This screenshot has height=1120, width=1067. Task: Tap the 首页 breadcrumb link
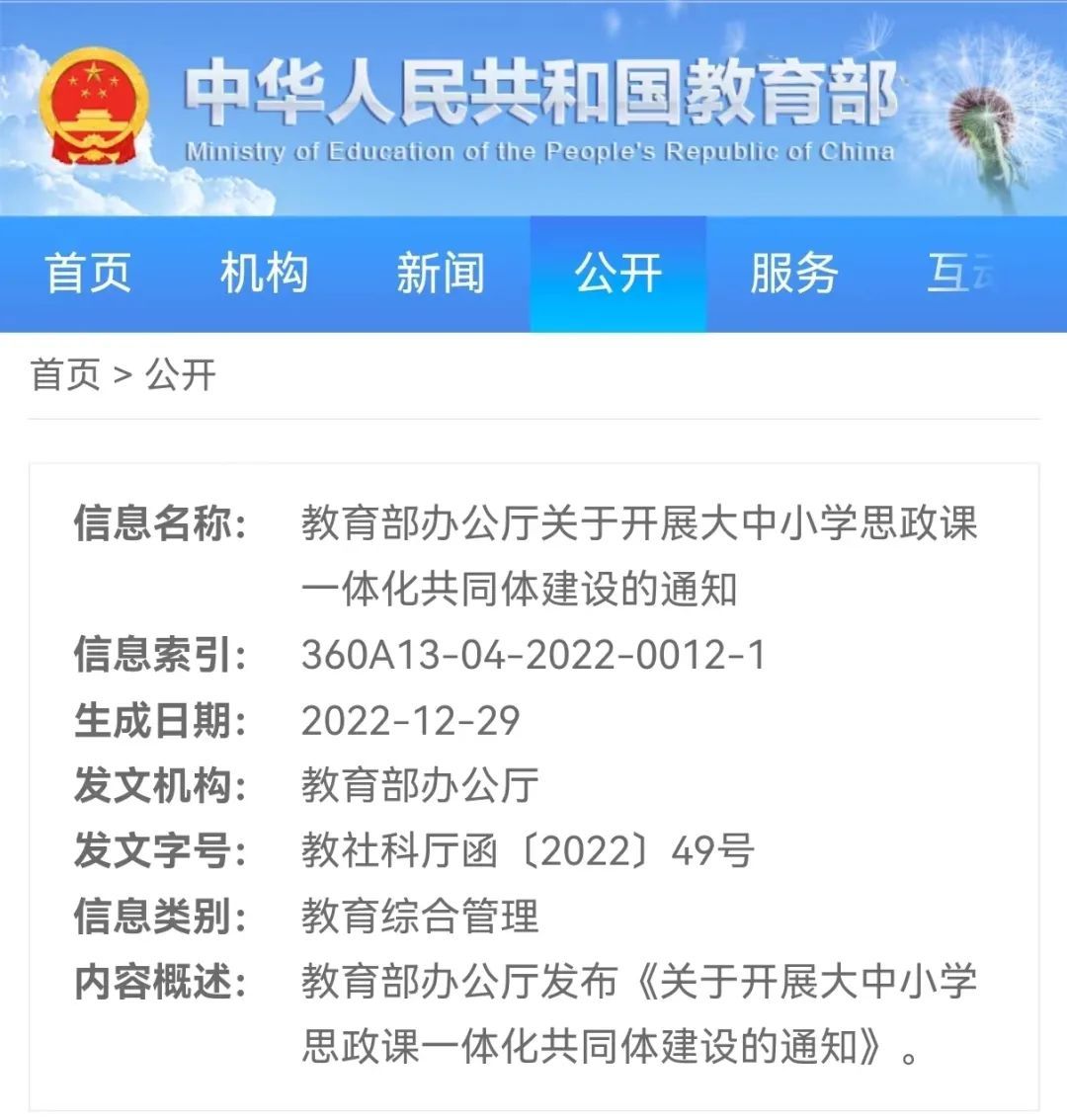[66, 375]
